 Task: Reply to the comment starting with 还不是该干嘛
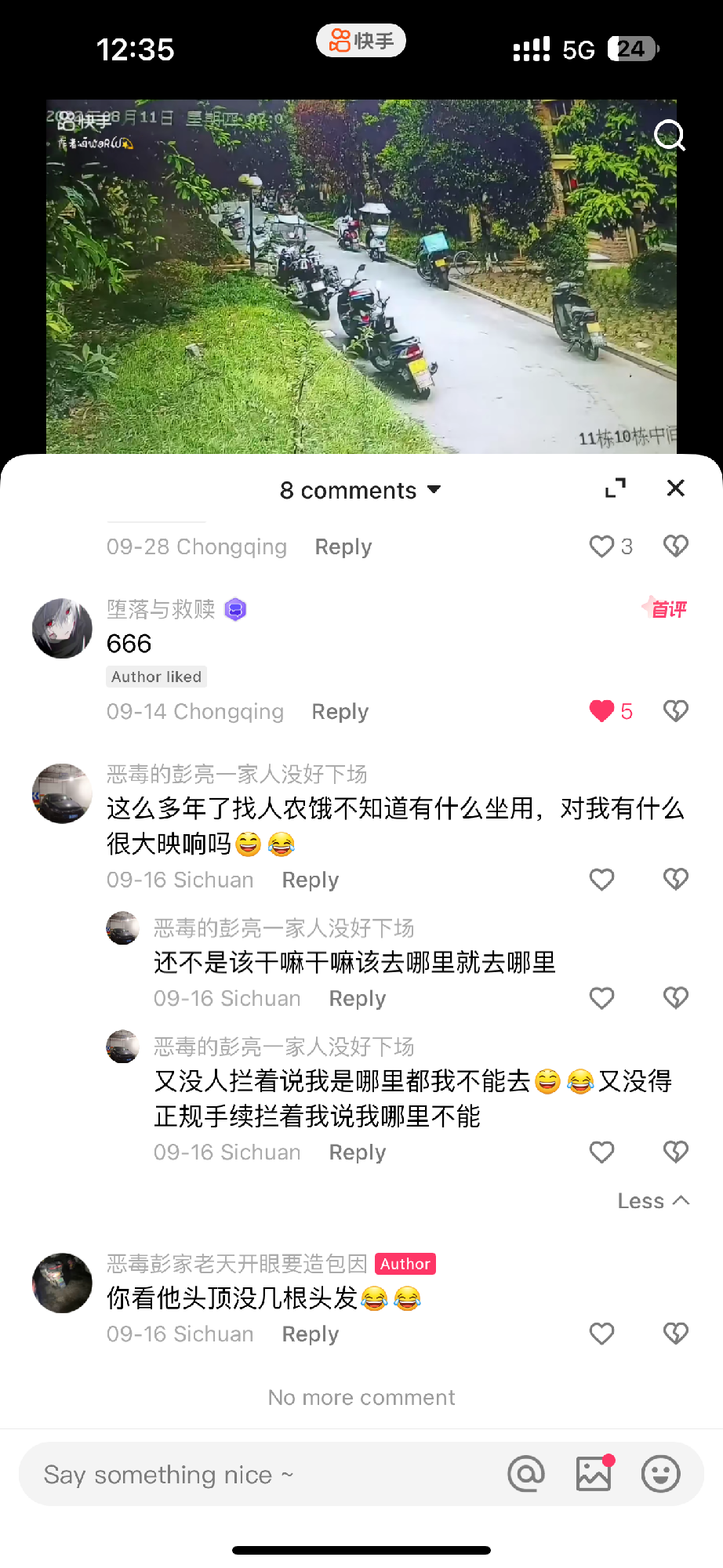click(357, 998)
